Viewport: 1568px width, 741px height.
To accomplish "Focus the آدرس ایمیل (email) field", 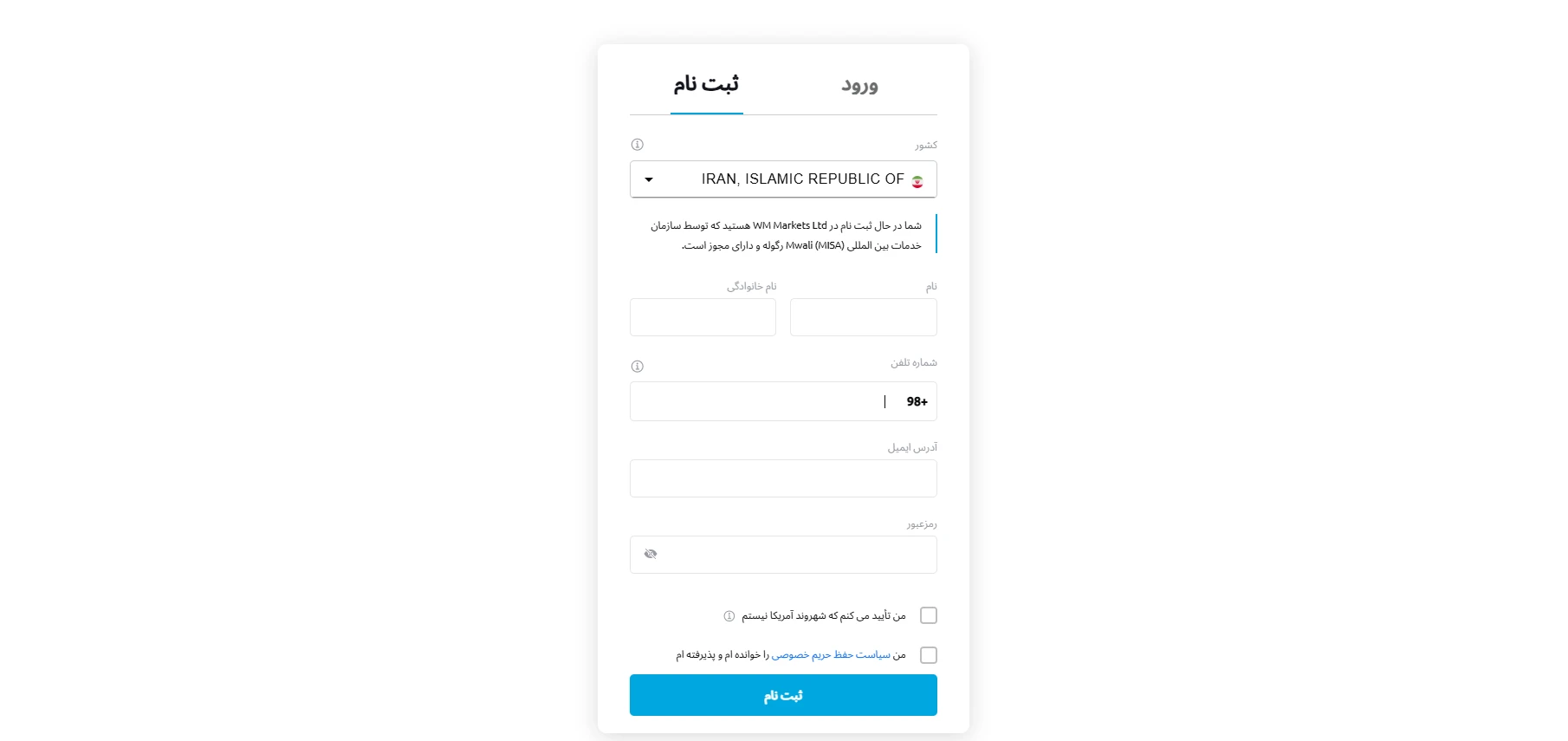I will [x=783, y=478].
